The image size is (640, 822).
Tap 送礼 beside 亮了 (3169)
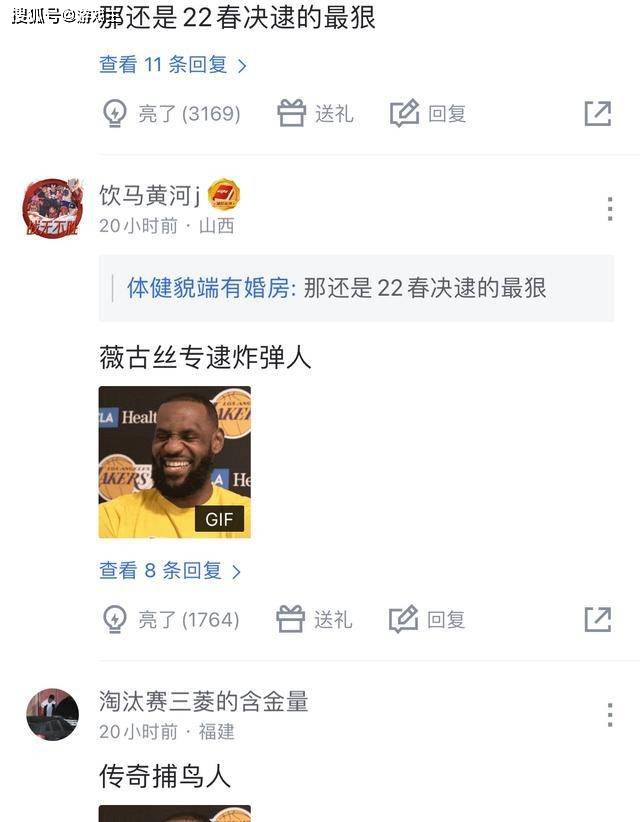point(315,114)
